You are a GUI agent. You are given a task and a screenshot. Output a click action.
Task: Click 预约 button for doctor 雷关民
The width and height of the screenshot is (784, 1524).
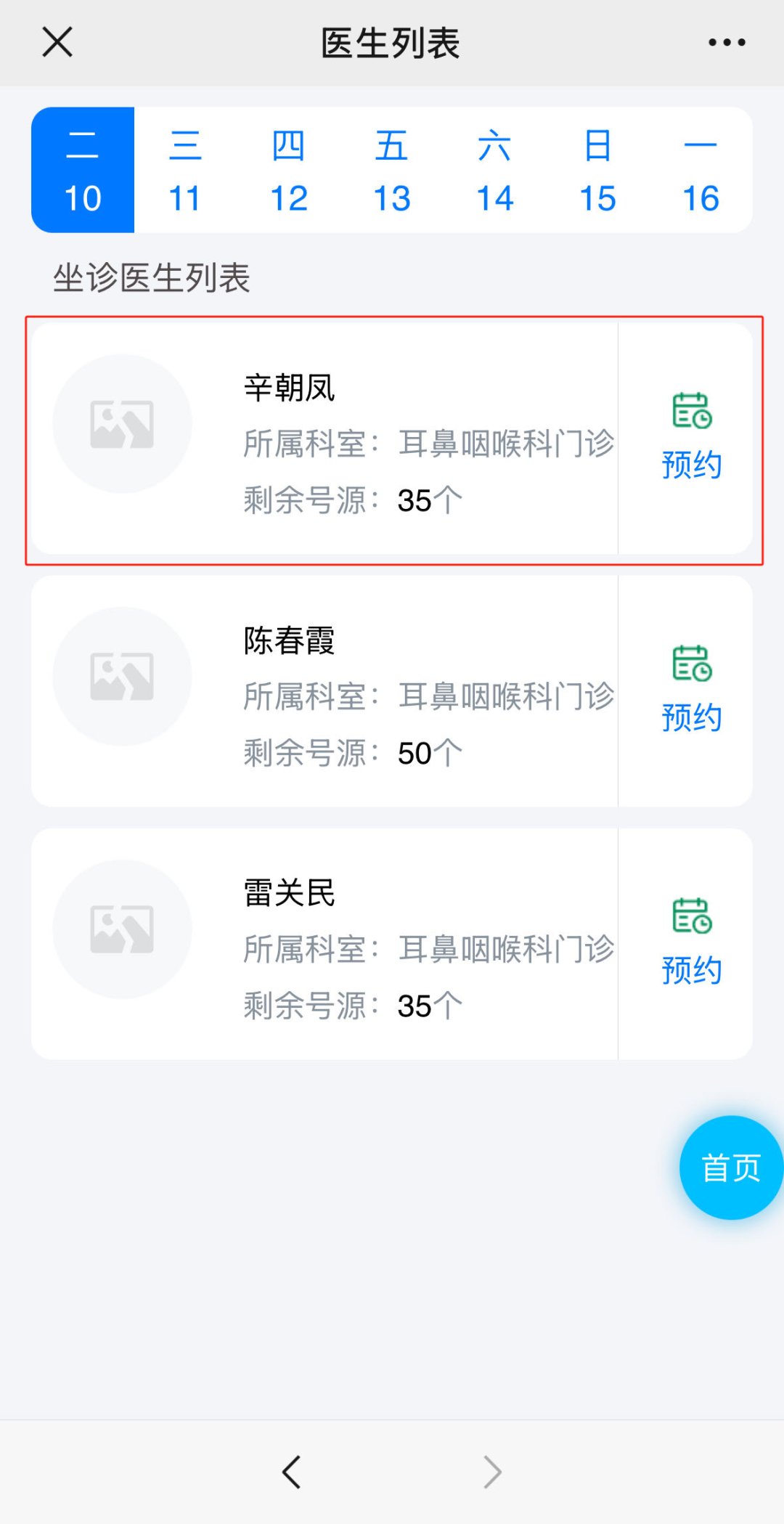(x=691, y=969)
